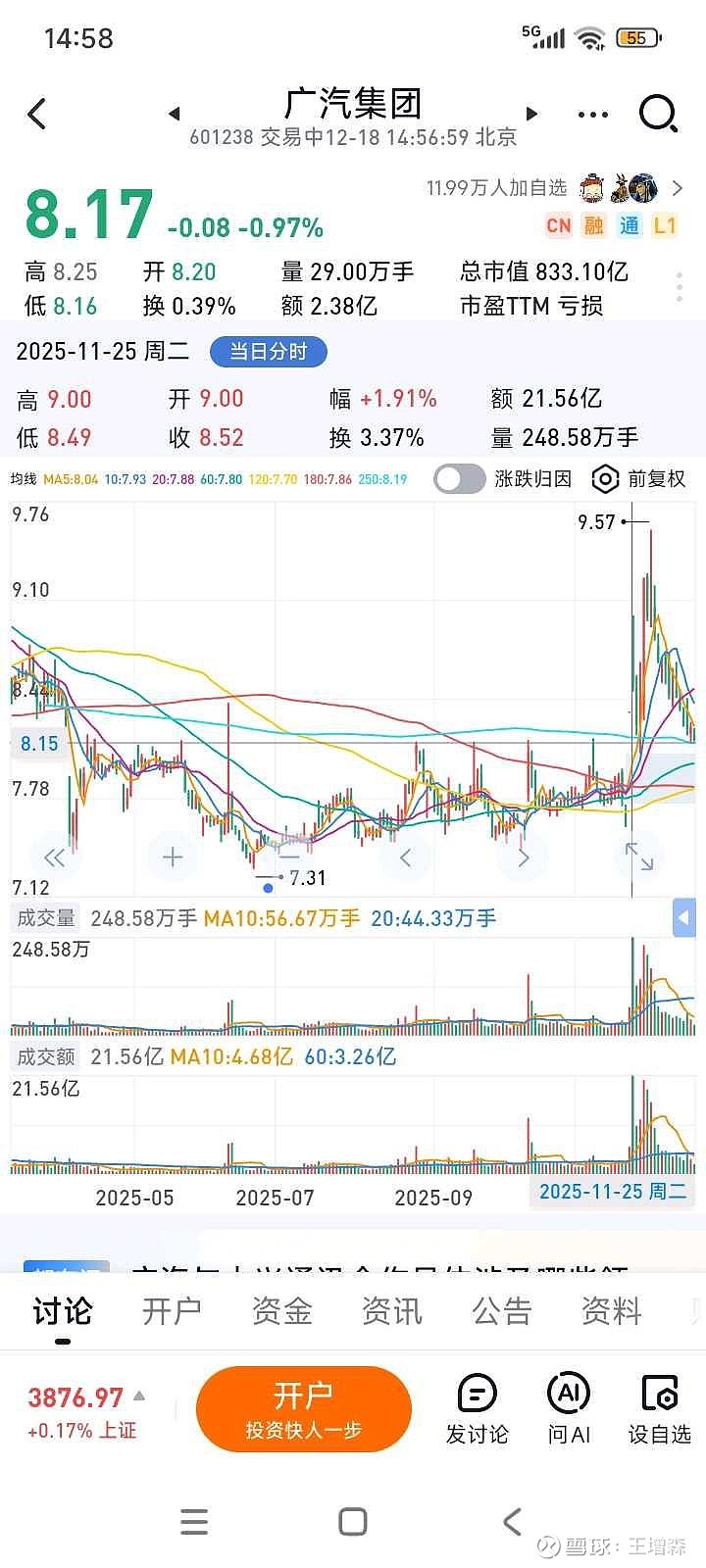Toggle the 融 margin trading badge
Viewport: 706px width, 1568px height.
point(598,225)
